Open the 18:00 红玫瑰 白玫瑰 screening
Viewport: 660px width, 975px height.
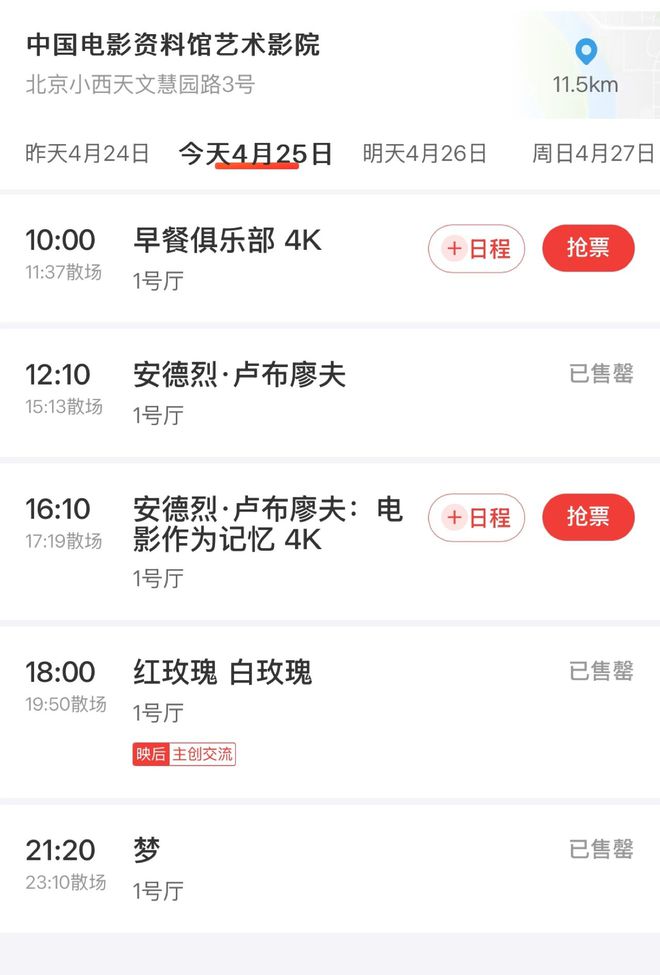[x=223, y=672]
